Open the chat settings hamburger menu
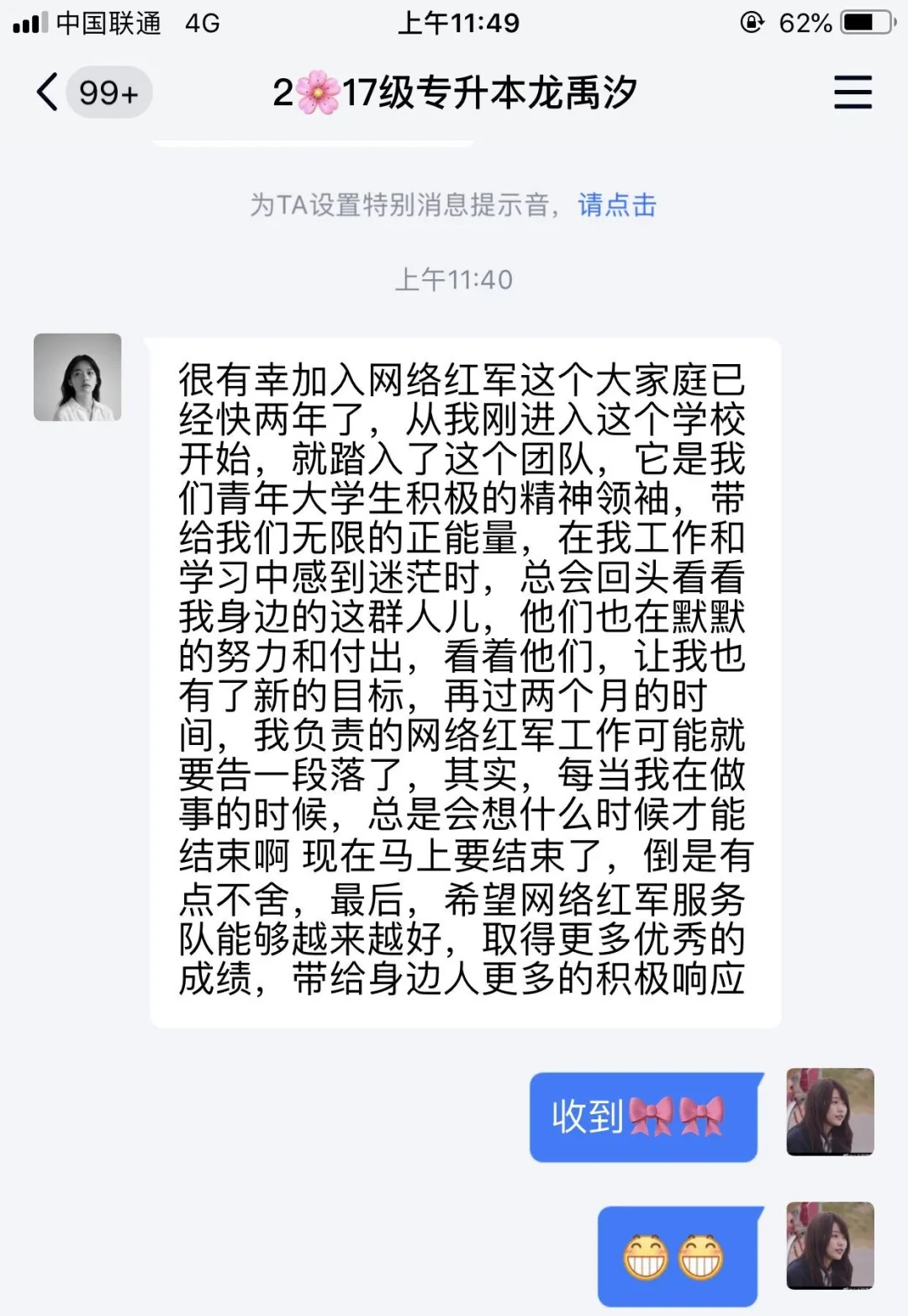Image resolution: width=908 pixels, height=1316 pixels. (852, 92)
